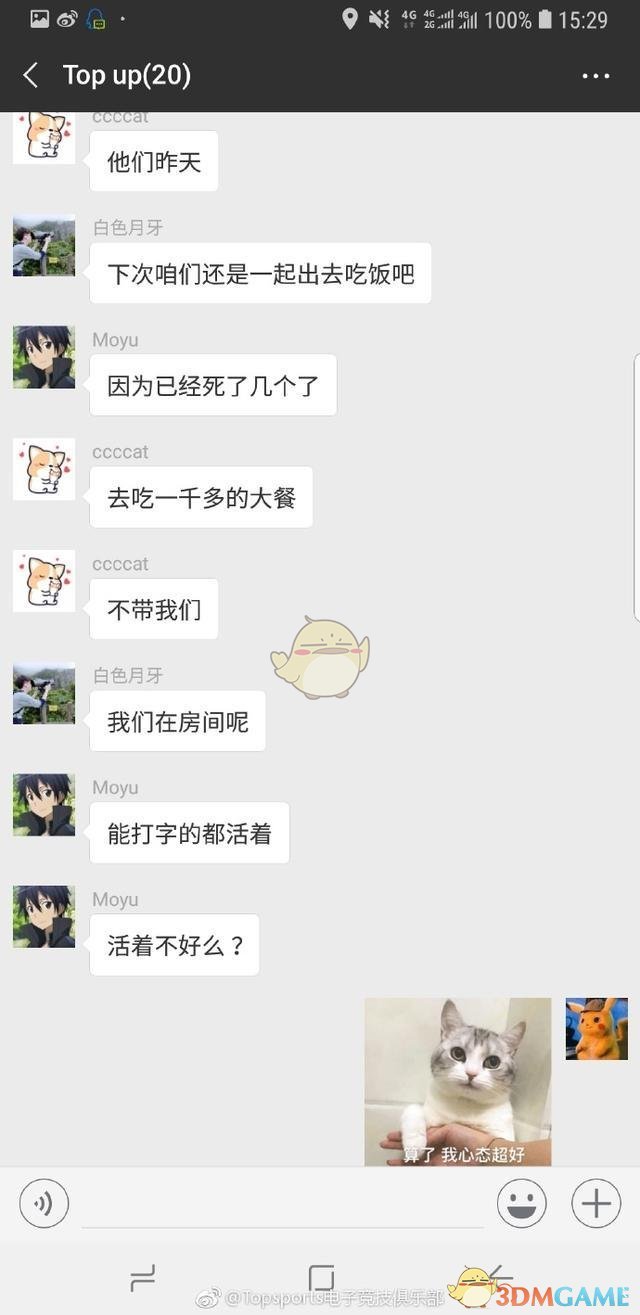
Task: Open Moyu's avatar beside 活着不好么？
Action: pos(44,916)
